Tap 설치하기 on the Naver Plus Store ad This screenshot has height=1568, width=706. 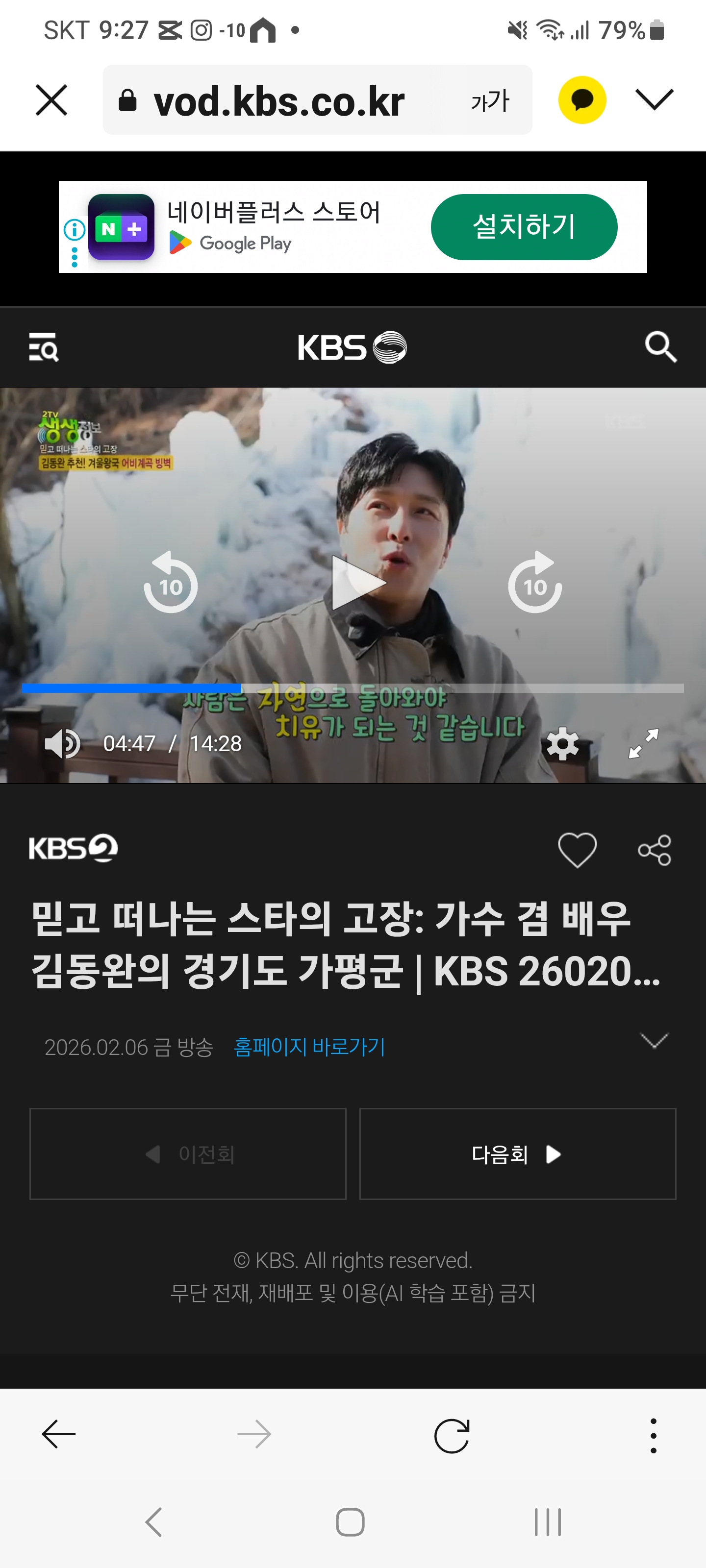click(x=523, y=226)
